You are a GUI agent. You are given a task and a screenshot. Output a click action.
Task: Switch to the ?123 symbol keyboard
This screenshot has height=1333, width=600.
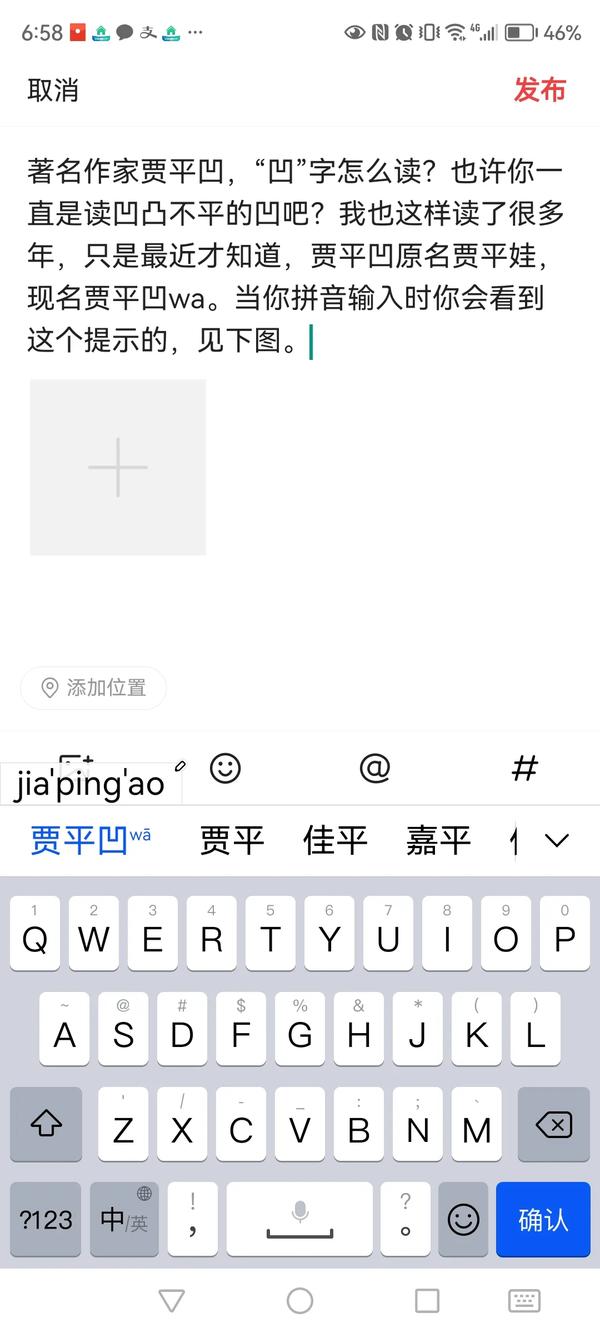tap(46, 1219)
